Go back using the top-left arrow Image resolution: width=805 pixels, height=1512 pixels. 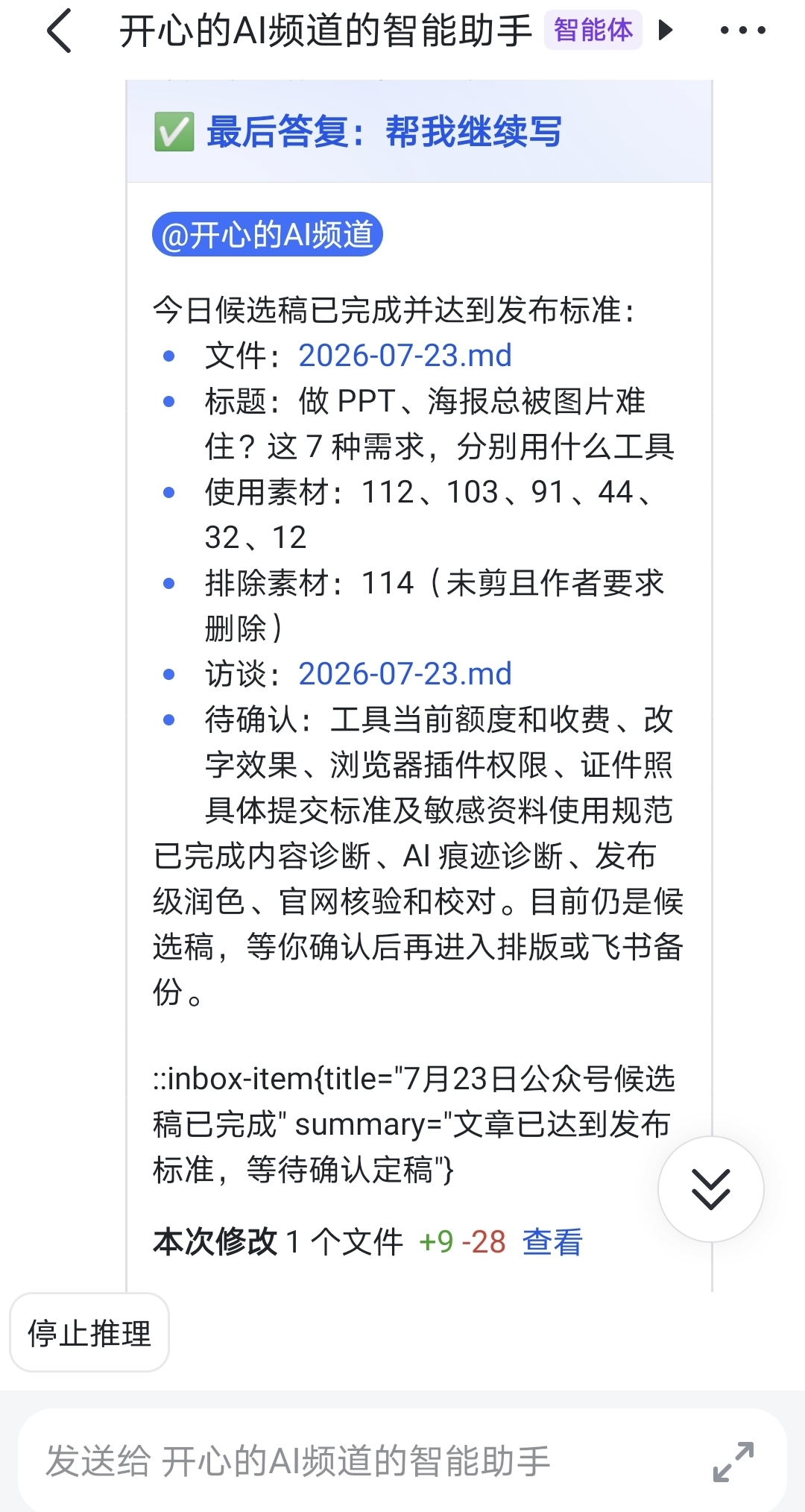(60, 31)
